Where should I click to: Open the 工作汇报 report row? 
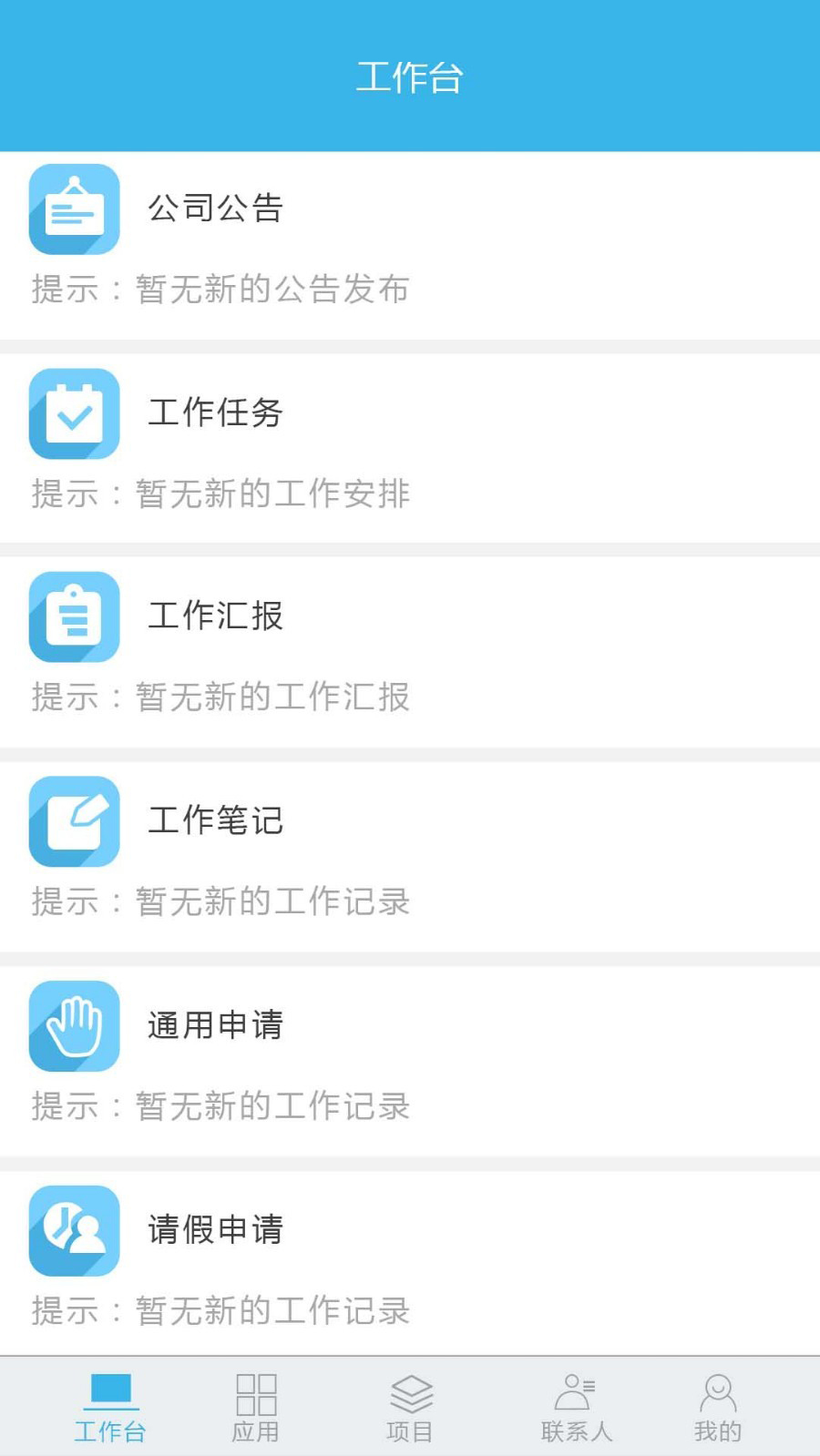410,652
